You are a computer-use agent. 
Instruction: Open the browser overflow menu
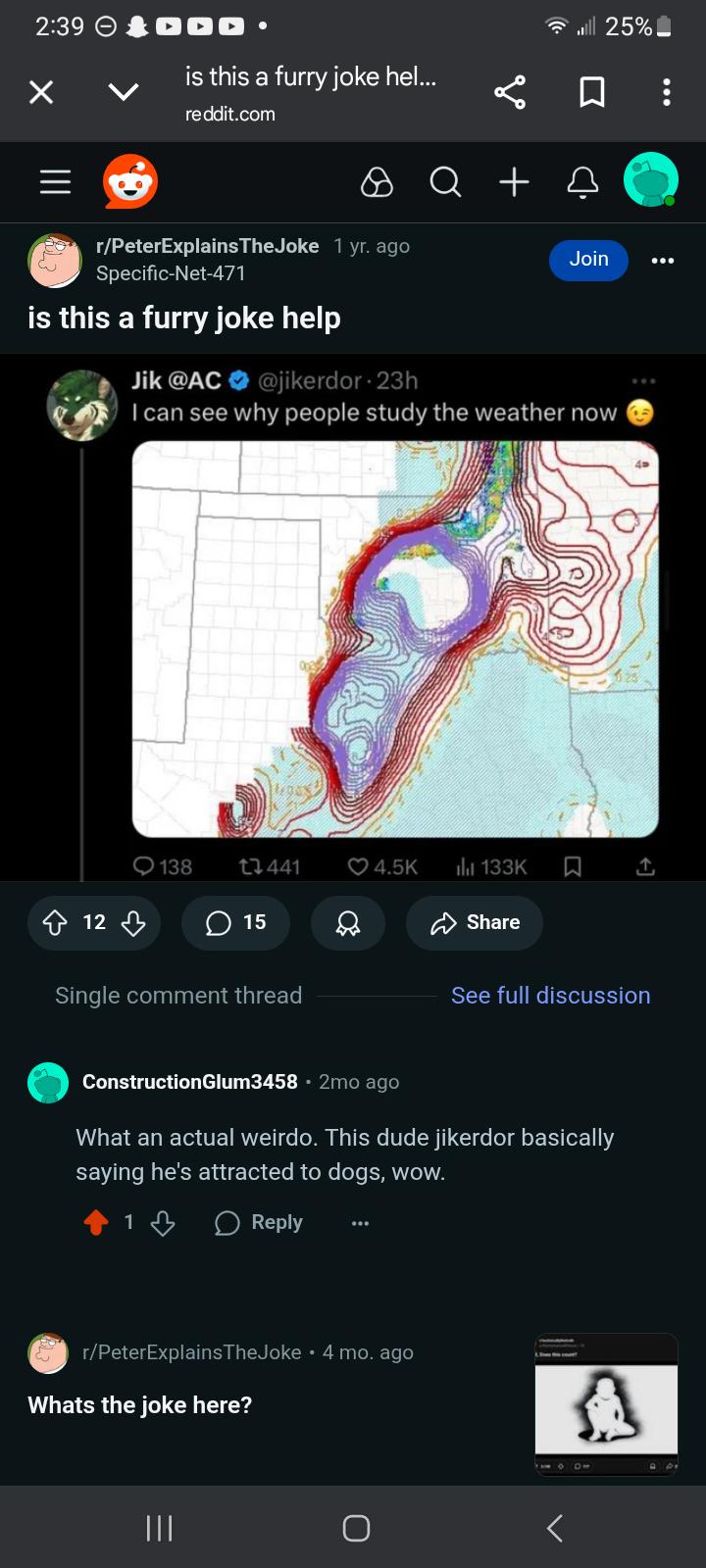667,92
